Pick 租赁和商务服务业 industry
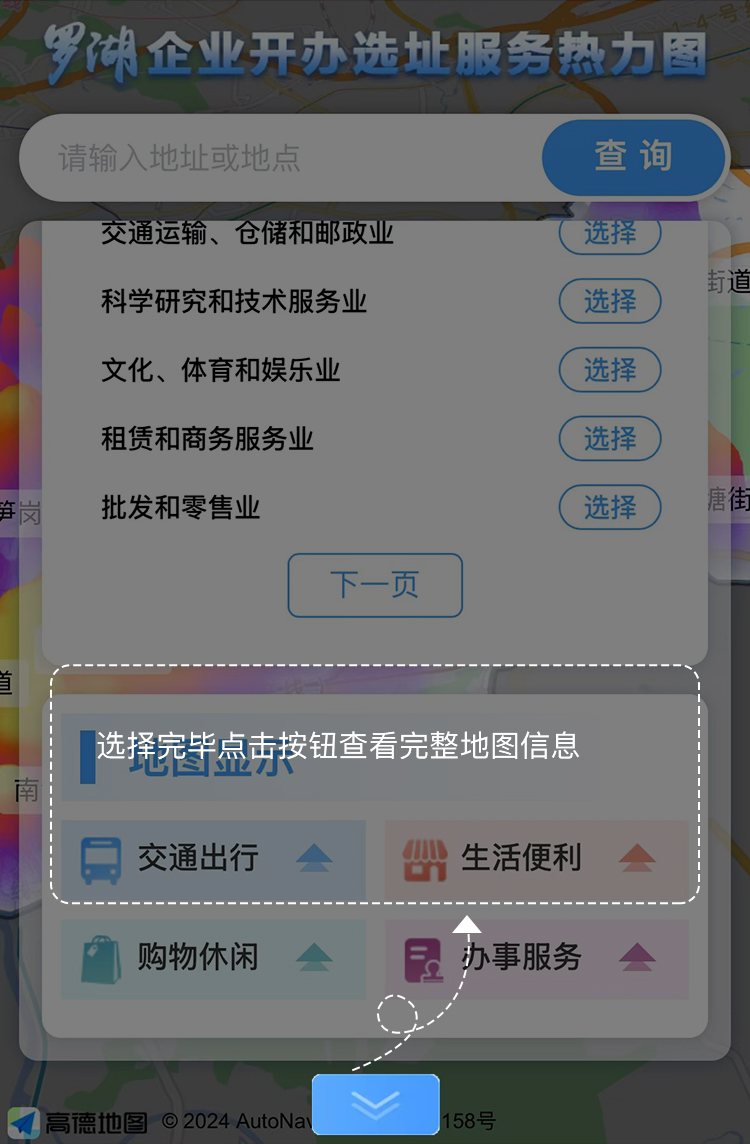This screenshot has height=1144, width=750. pos(609,438)
